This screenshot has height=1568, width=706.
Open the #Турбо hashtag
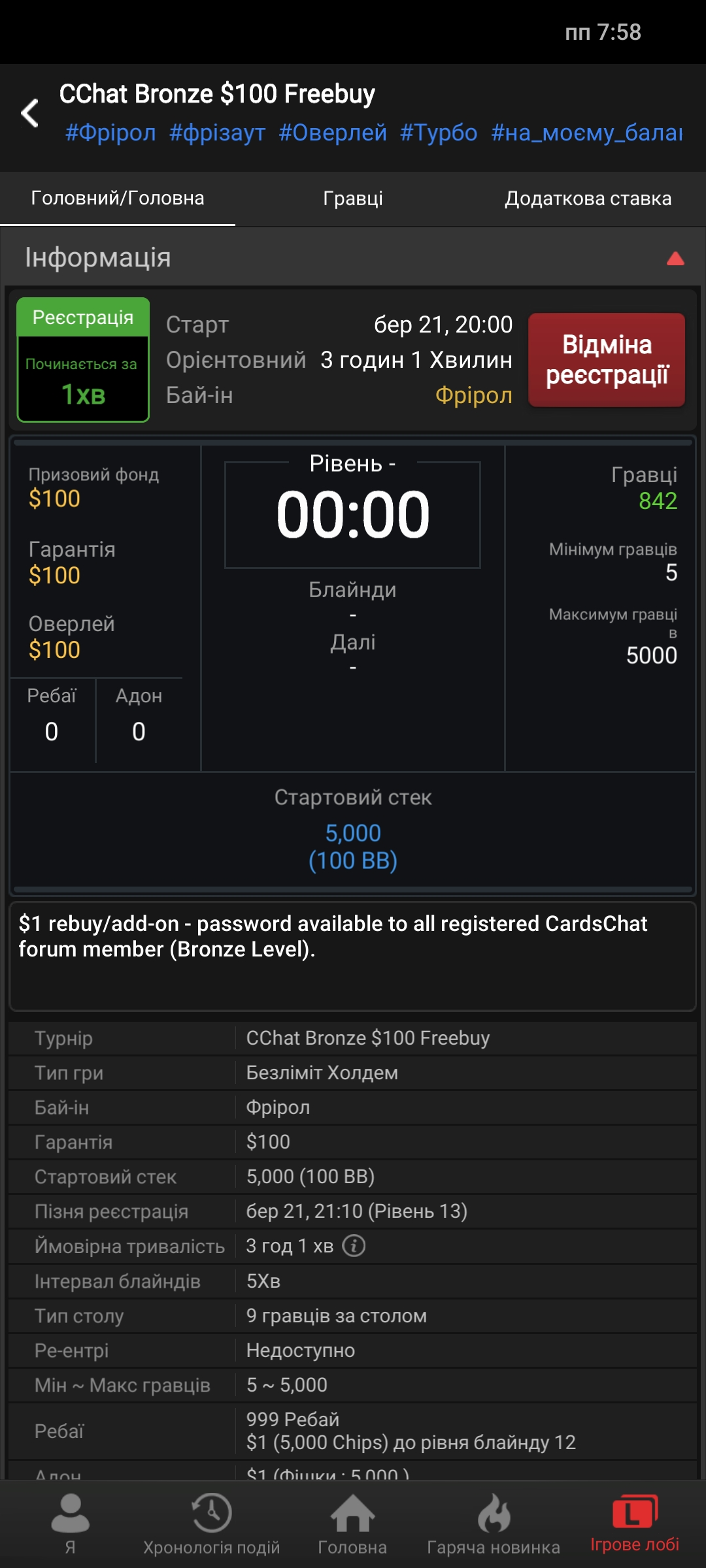pyautogui.click(x=439, y=133)
